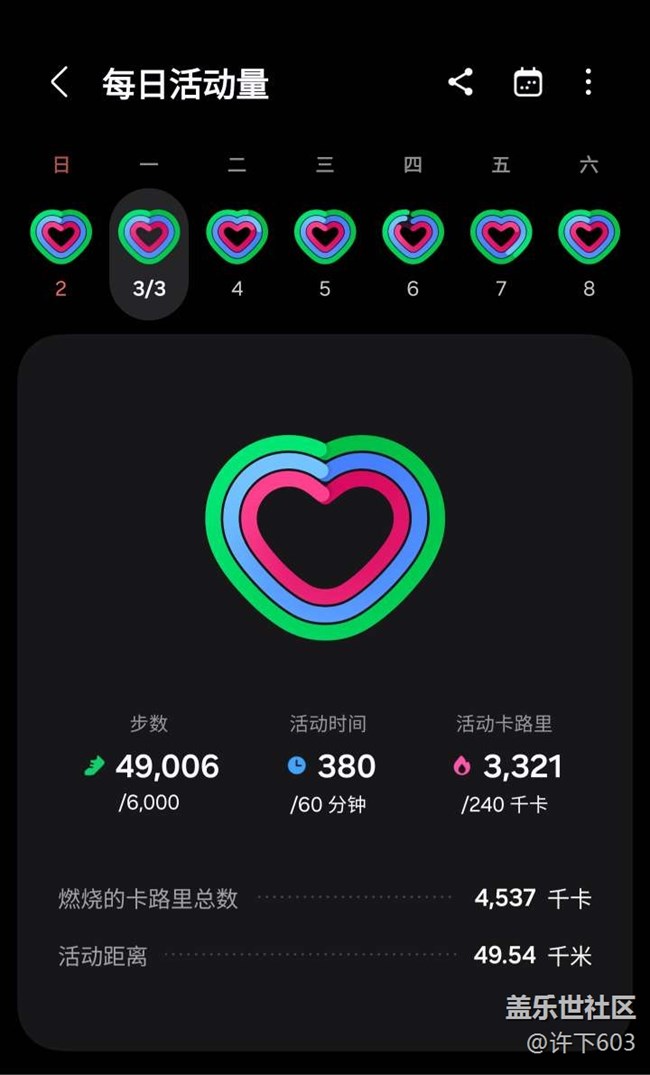Open 步数 step count details
This screenshot has height=1075, width=650.
[151, 763]
